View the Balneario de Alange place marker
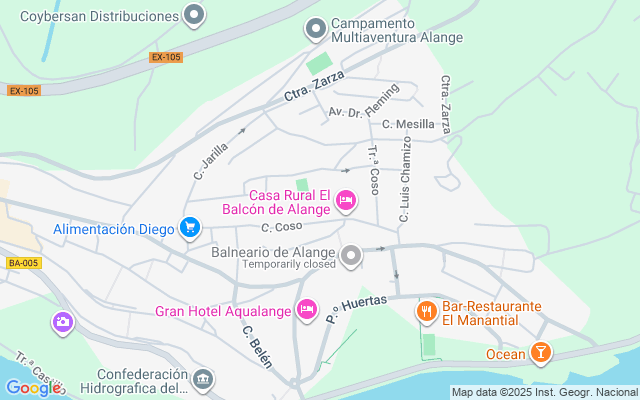 351,257
